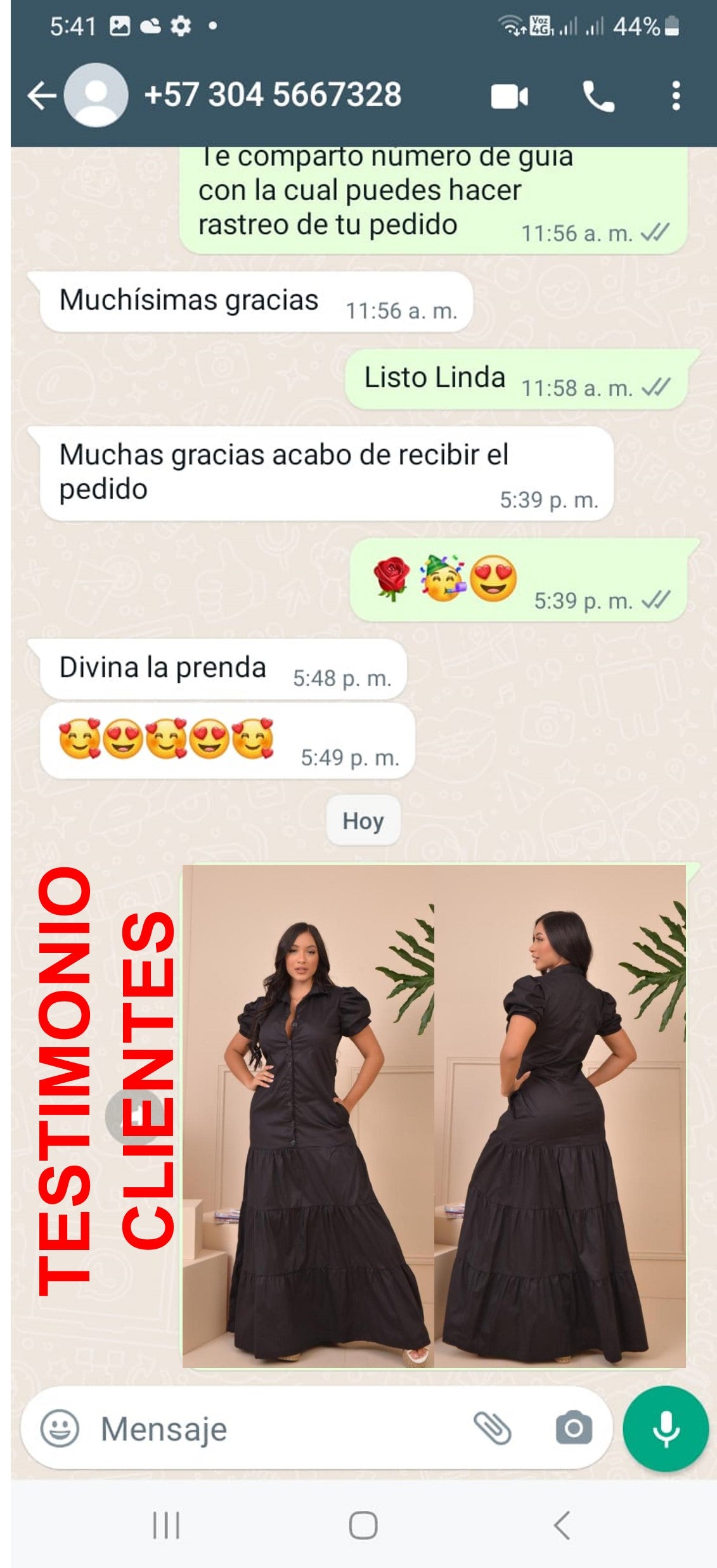Open the emoji picker
The image size is (717, 1568).
[60, 1429]
